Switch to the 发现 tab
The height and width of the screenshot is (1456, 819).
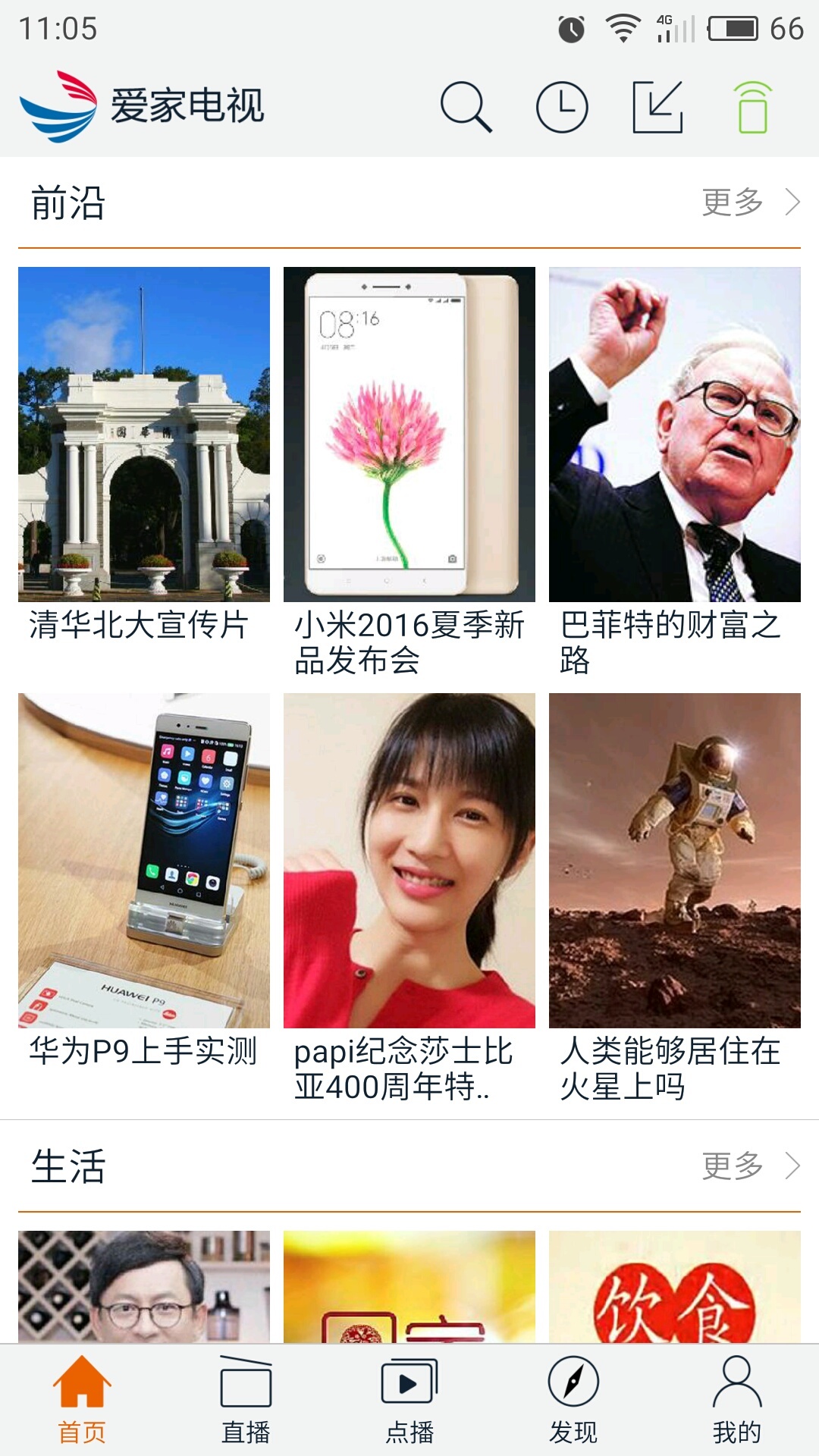point(573,1400)
